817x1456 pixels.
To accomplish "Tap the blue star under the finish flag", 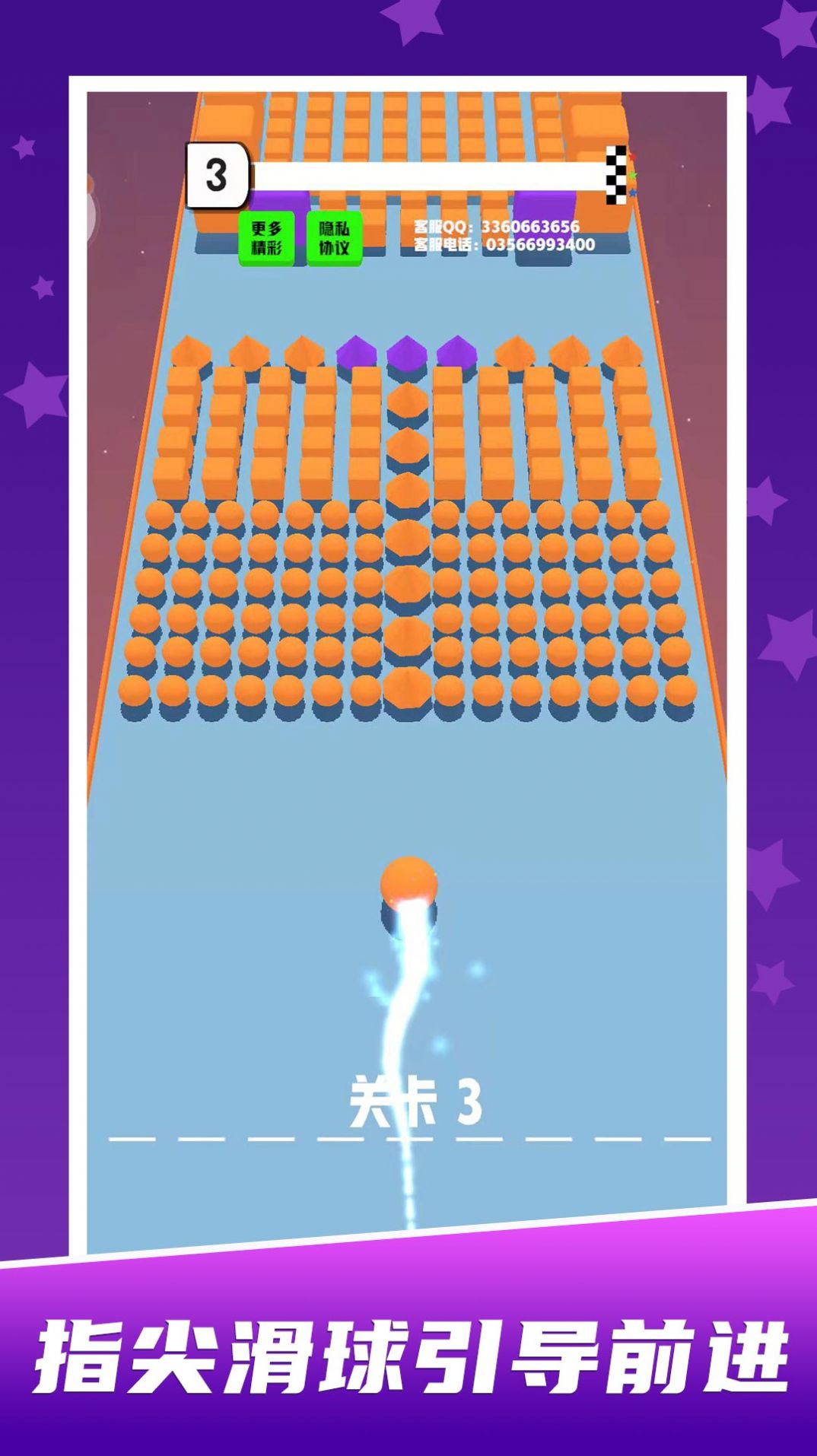I will click(632, 192).
